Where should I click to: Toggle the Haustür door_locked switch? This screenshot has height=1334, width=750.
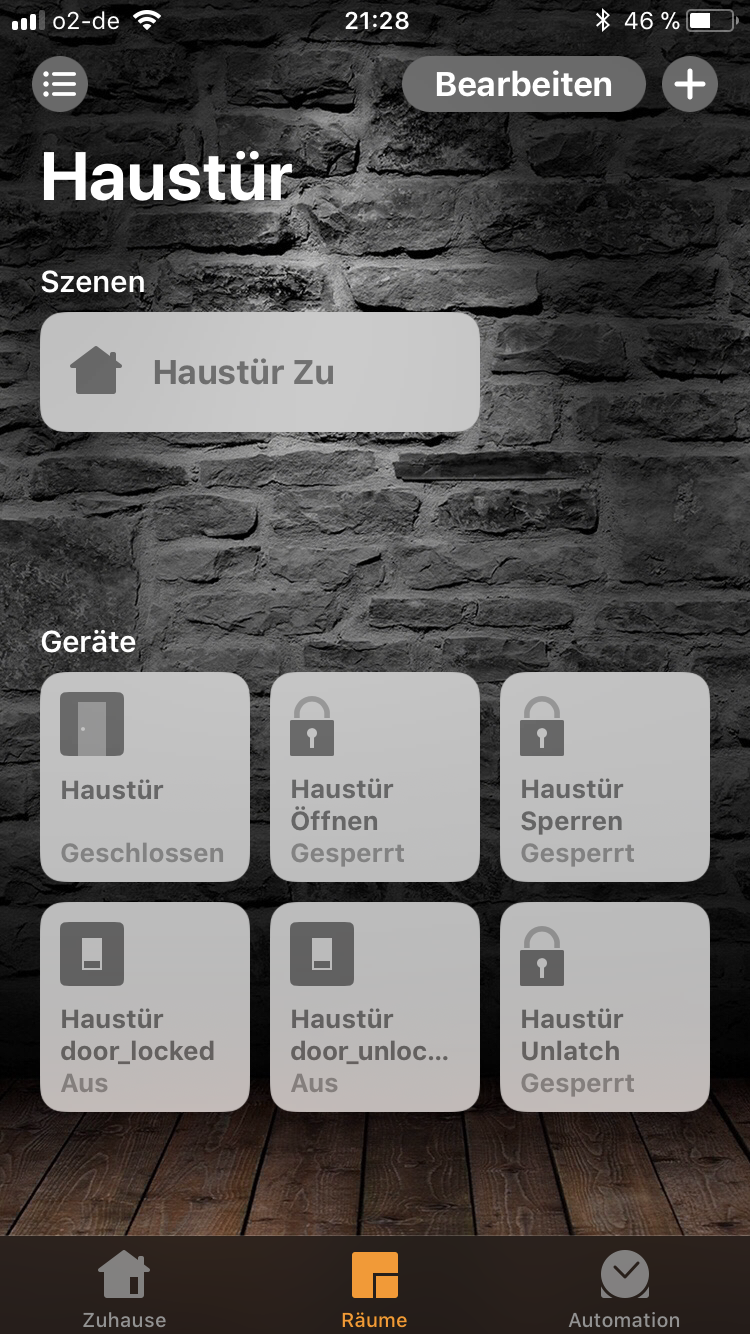tap(145, 1007)
